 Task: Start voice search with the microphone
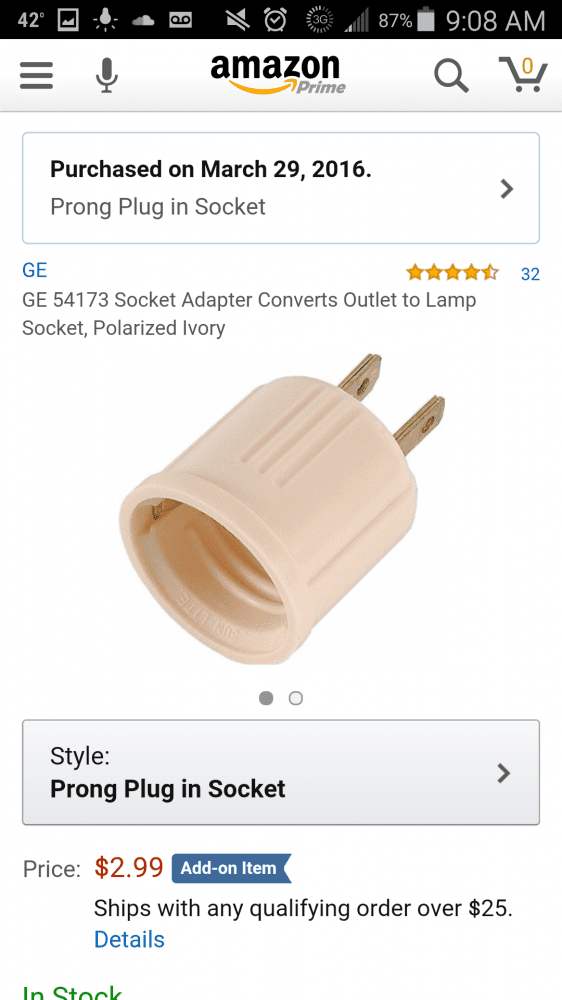point(107,75)
